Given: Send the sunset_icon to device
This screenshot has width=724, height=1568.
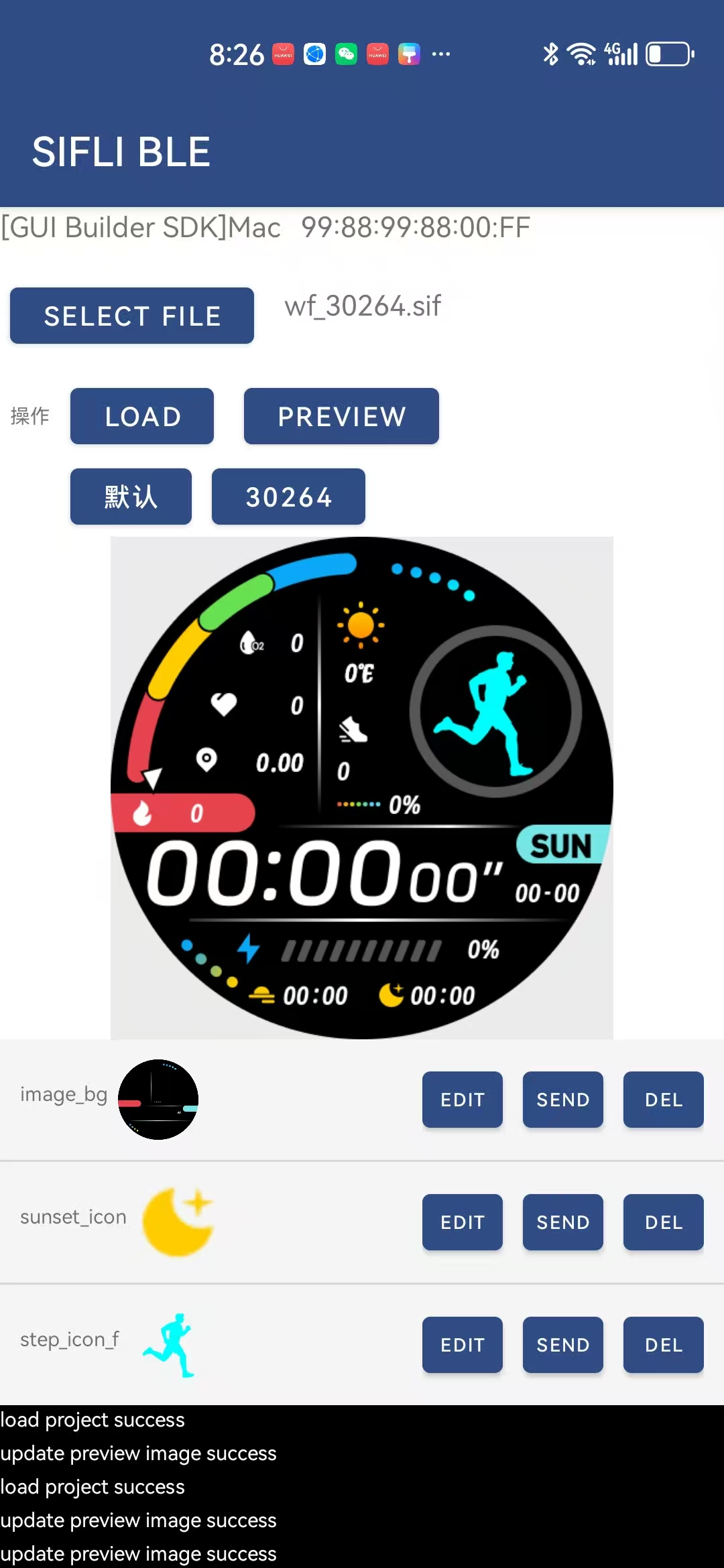Looking at the screenshot, I should 562,1222.
